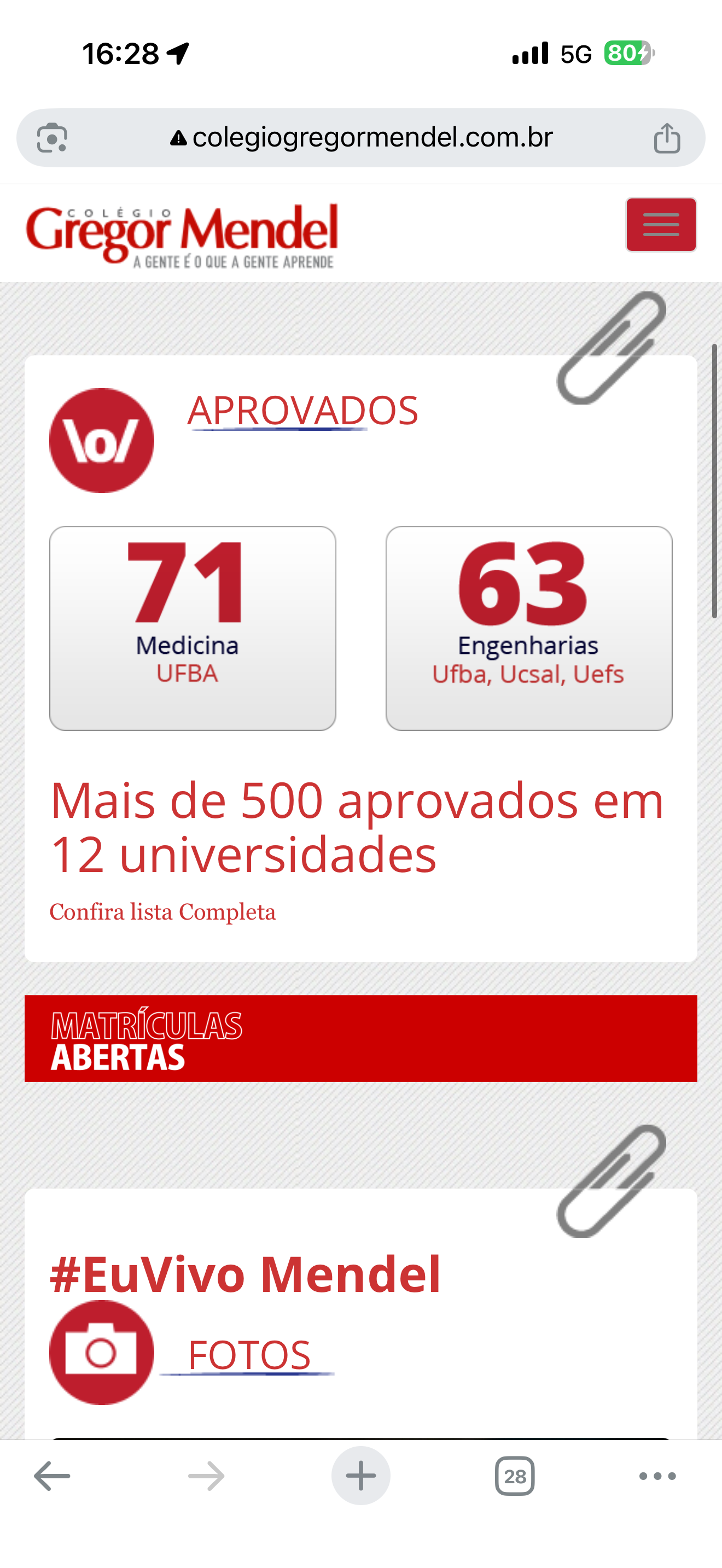The width and height of the screenshot is (722, 1568).
Task: Open Confira lista Completa link
Action: coord(162,912)
